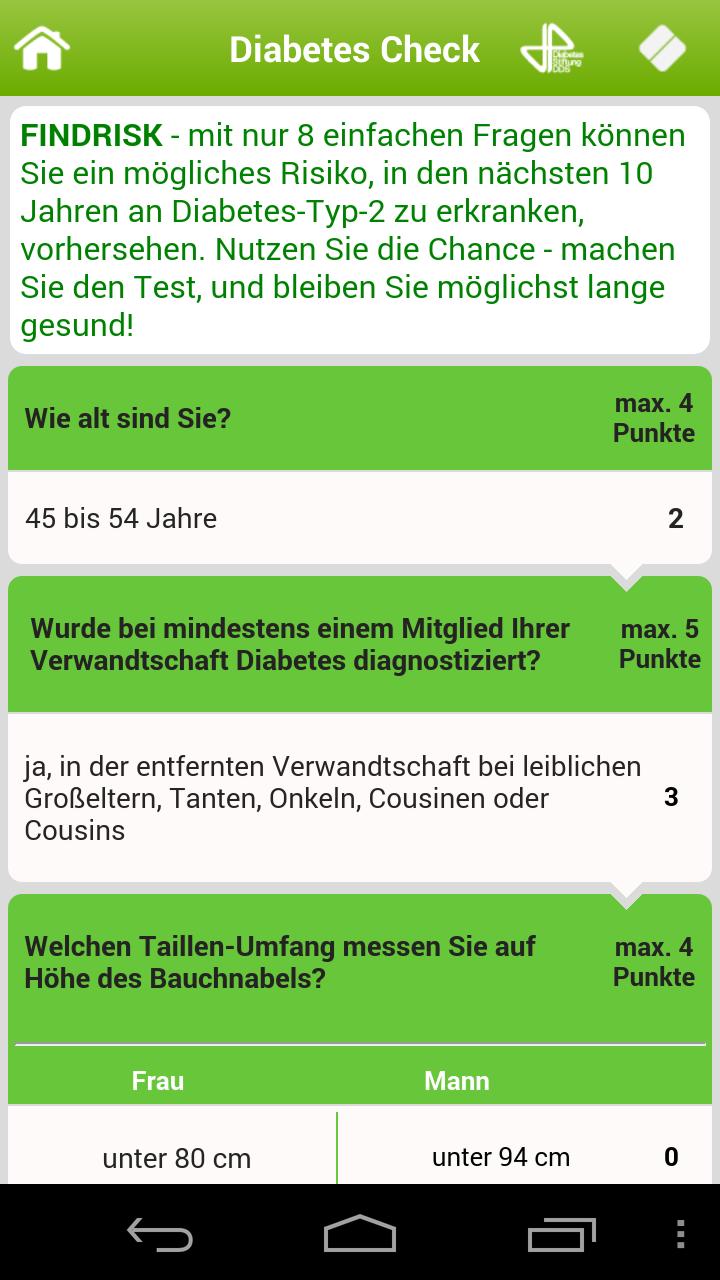
Task: Tap the Home icon in the header
Action: 40,46
